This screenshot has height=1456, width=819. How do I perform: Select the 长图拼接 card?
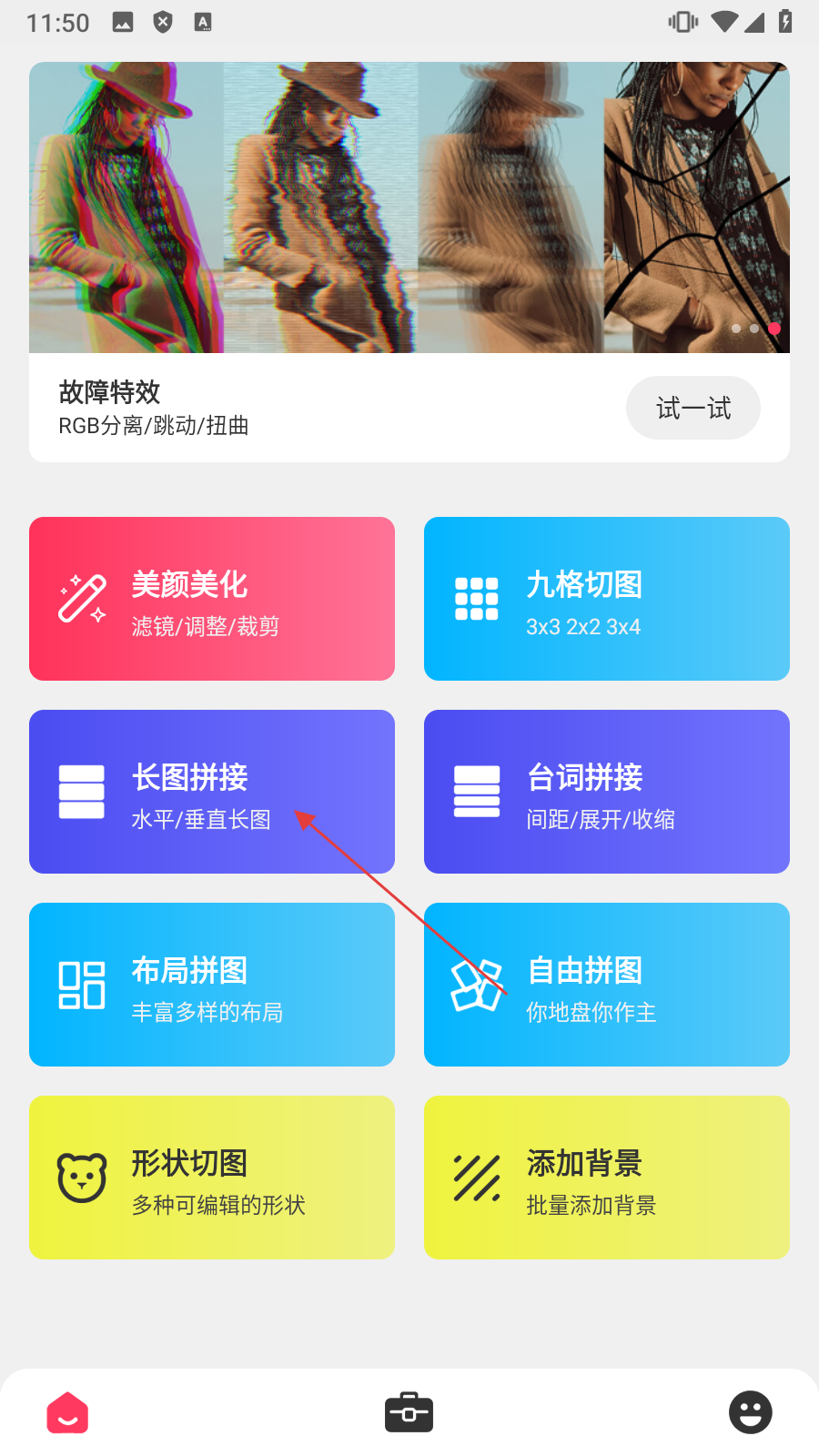[212, 792]
